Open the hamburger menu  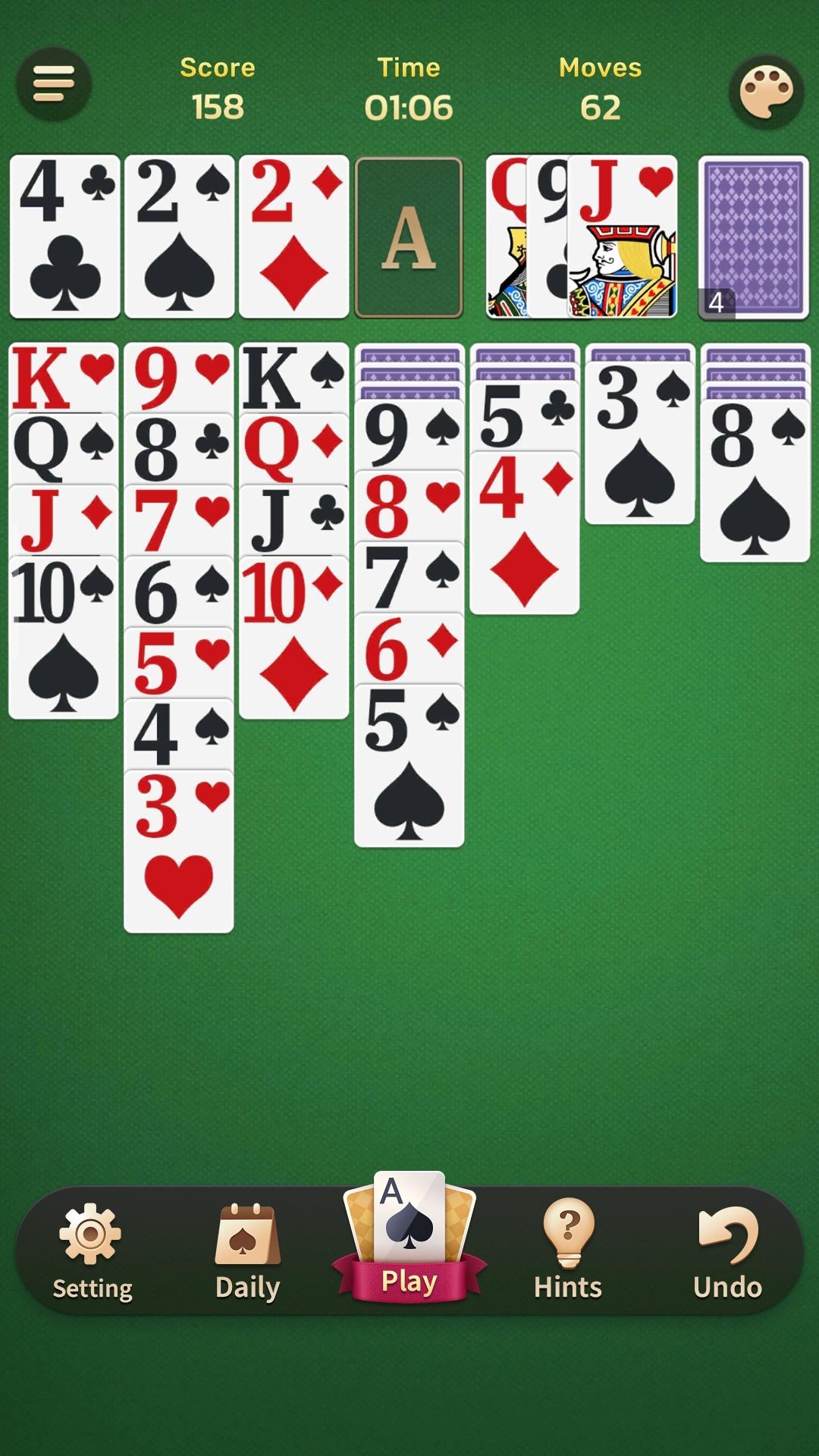point(53,83)
